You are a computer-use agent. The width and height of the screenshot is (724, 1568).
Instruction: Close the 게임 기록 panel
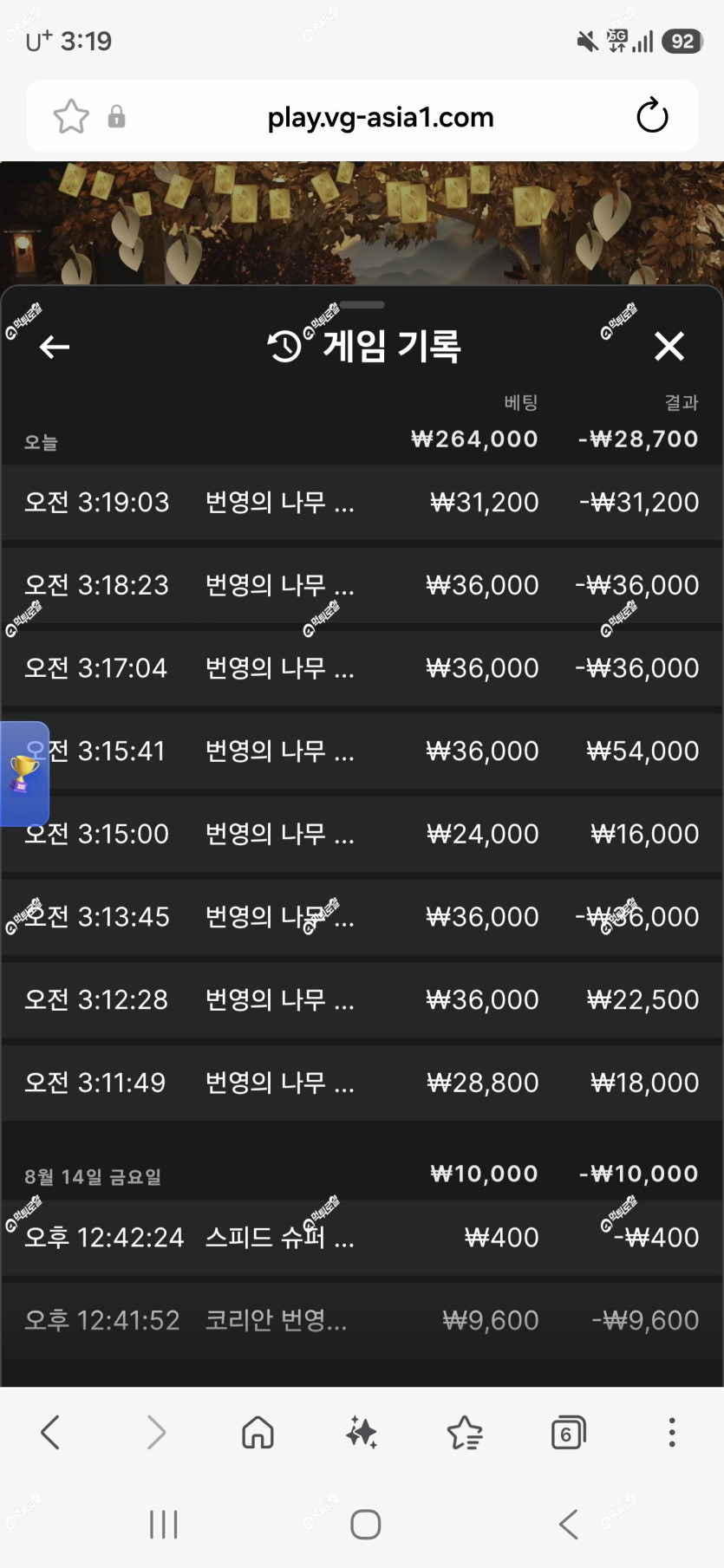[x=669, y=346]
